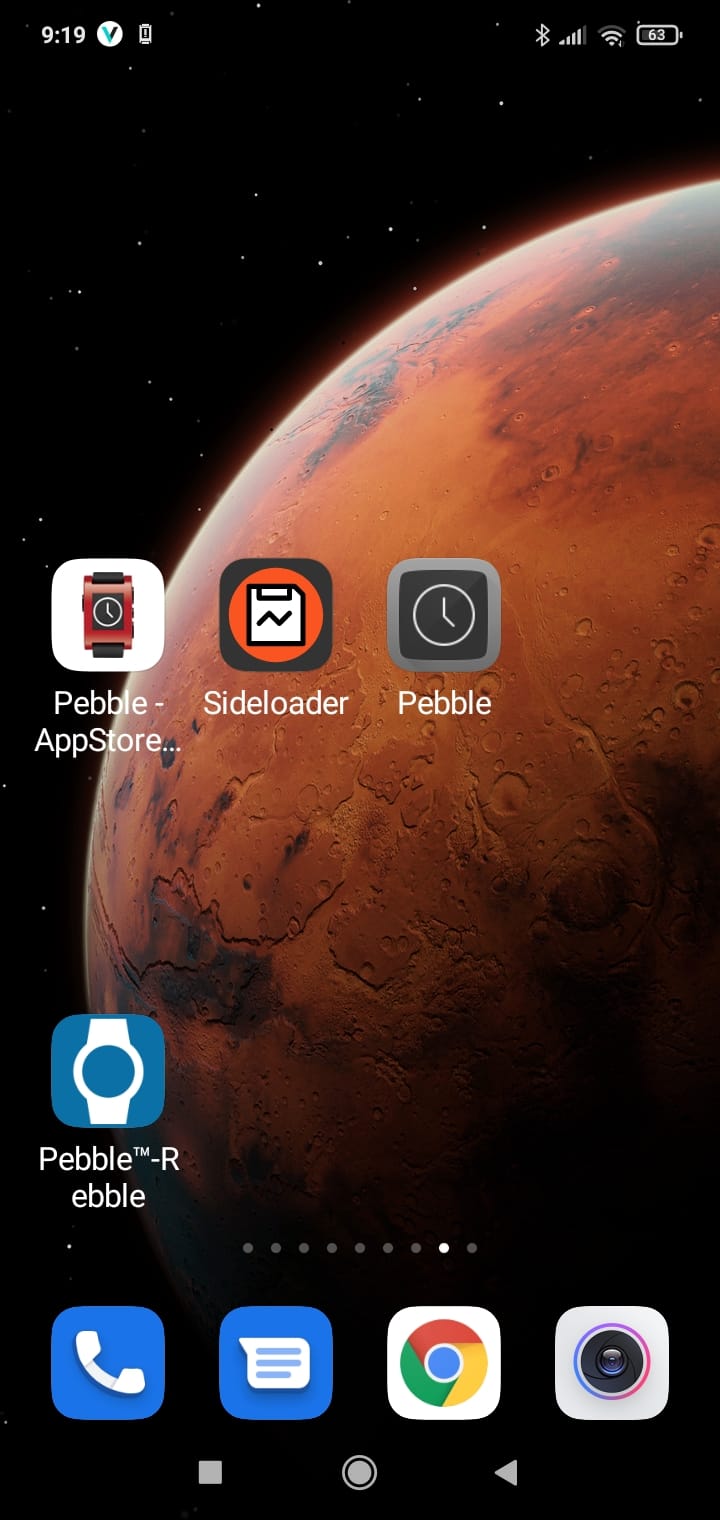Open the Pebble - AppStore app
Screen dimensions: 720x1520
(108, 614)
